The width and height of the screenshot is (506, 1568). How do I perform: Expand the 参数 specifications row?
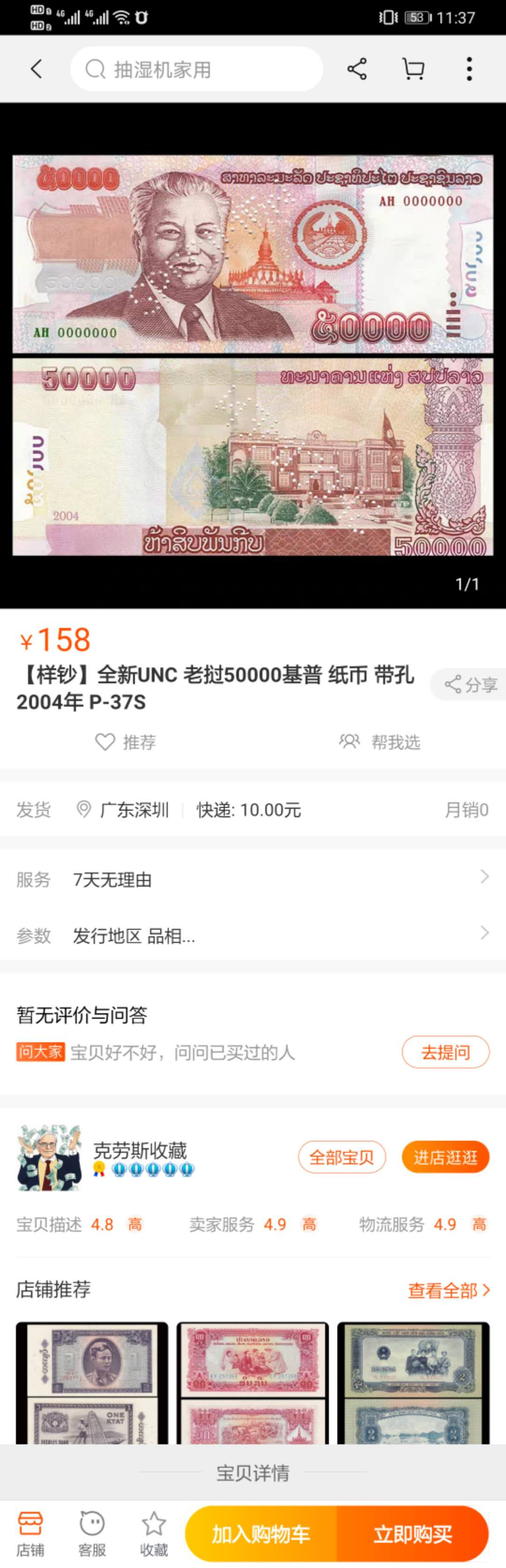pyautogui.click(x=253, y=936)
